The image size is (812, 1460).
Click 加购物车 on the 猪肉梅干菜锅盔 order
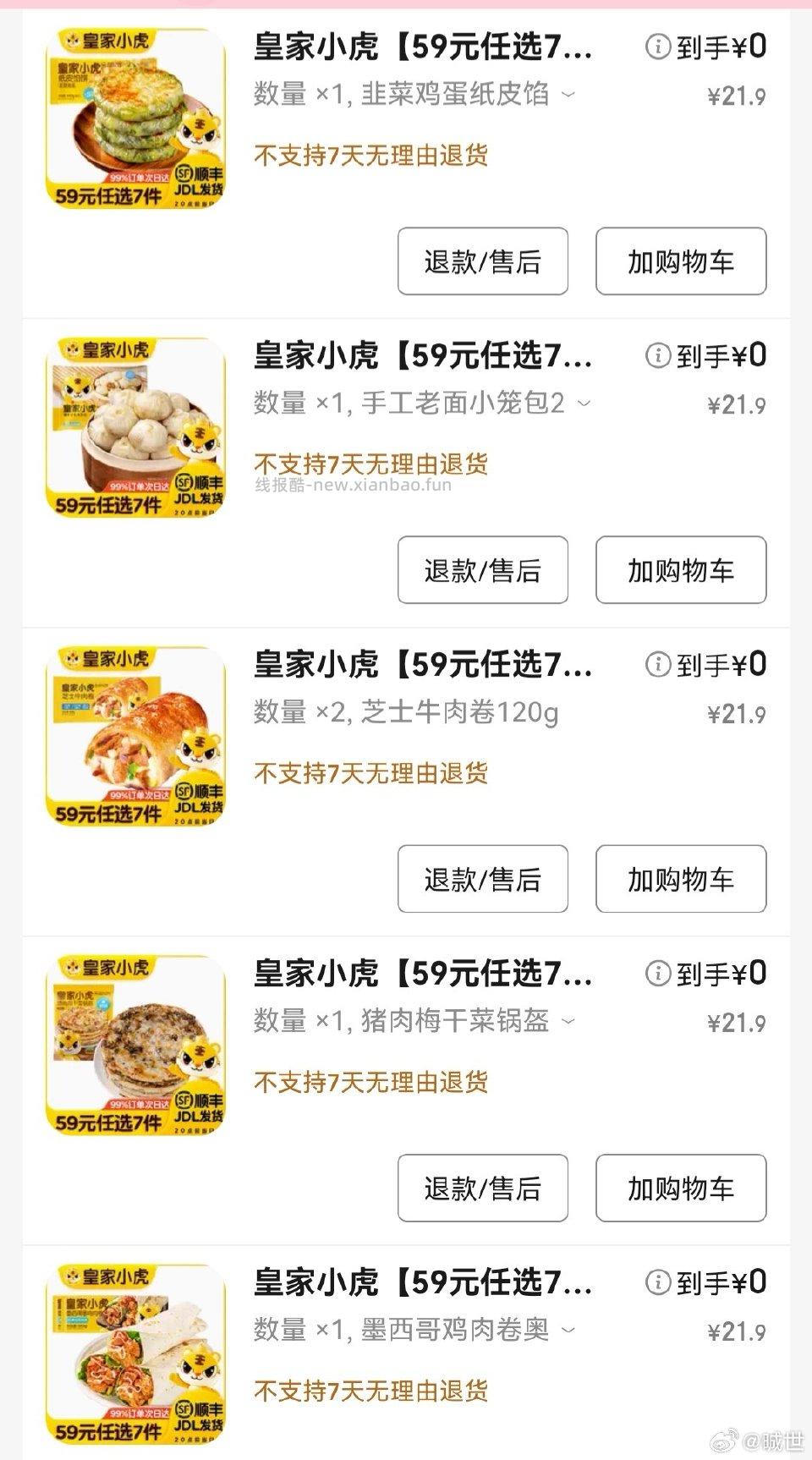click(x=681, y=1188)
